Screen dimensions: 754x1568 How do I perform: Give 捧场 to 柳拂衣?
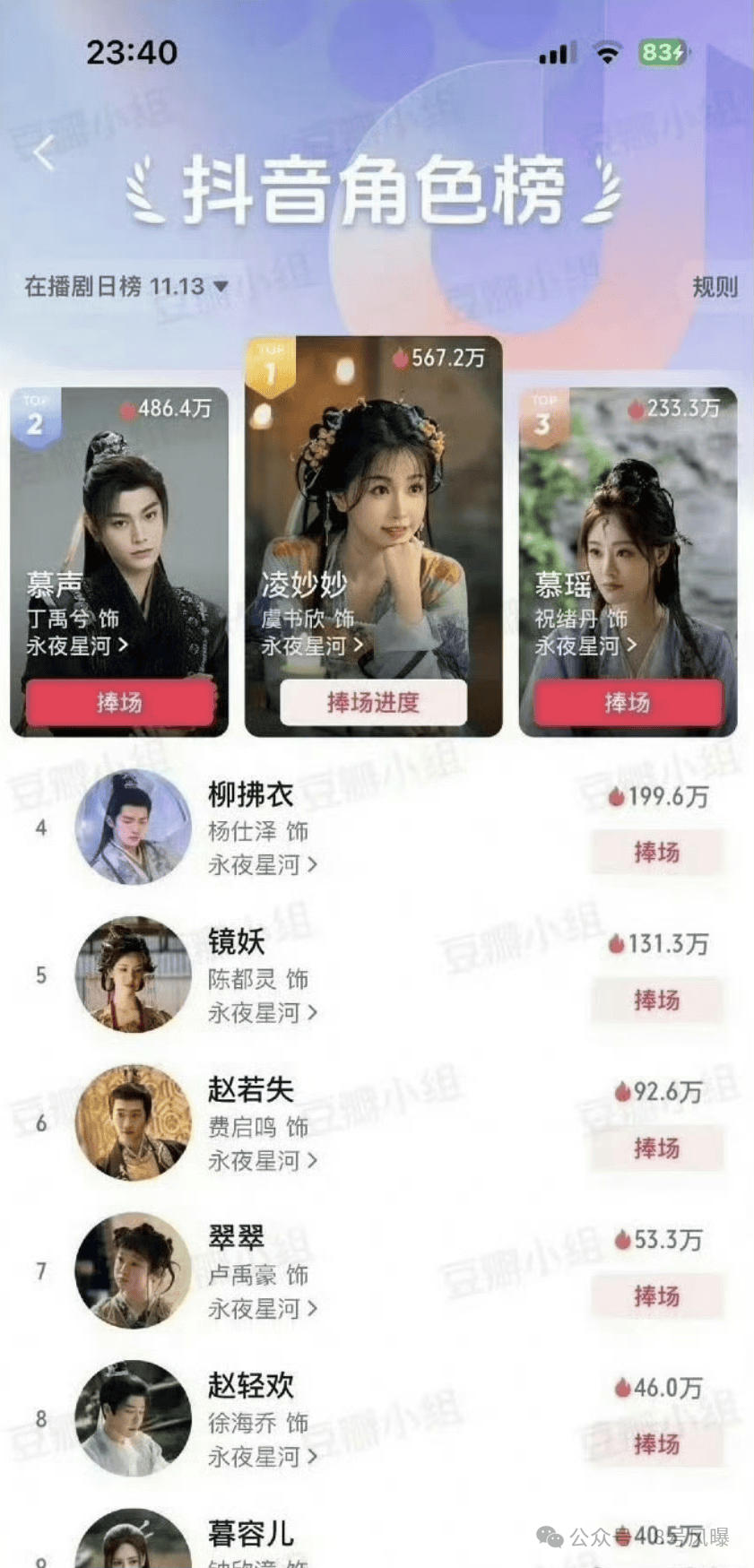(656, 852)
